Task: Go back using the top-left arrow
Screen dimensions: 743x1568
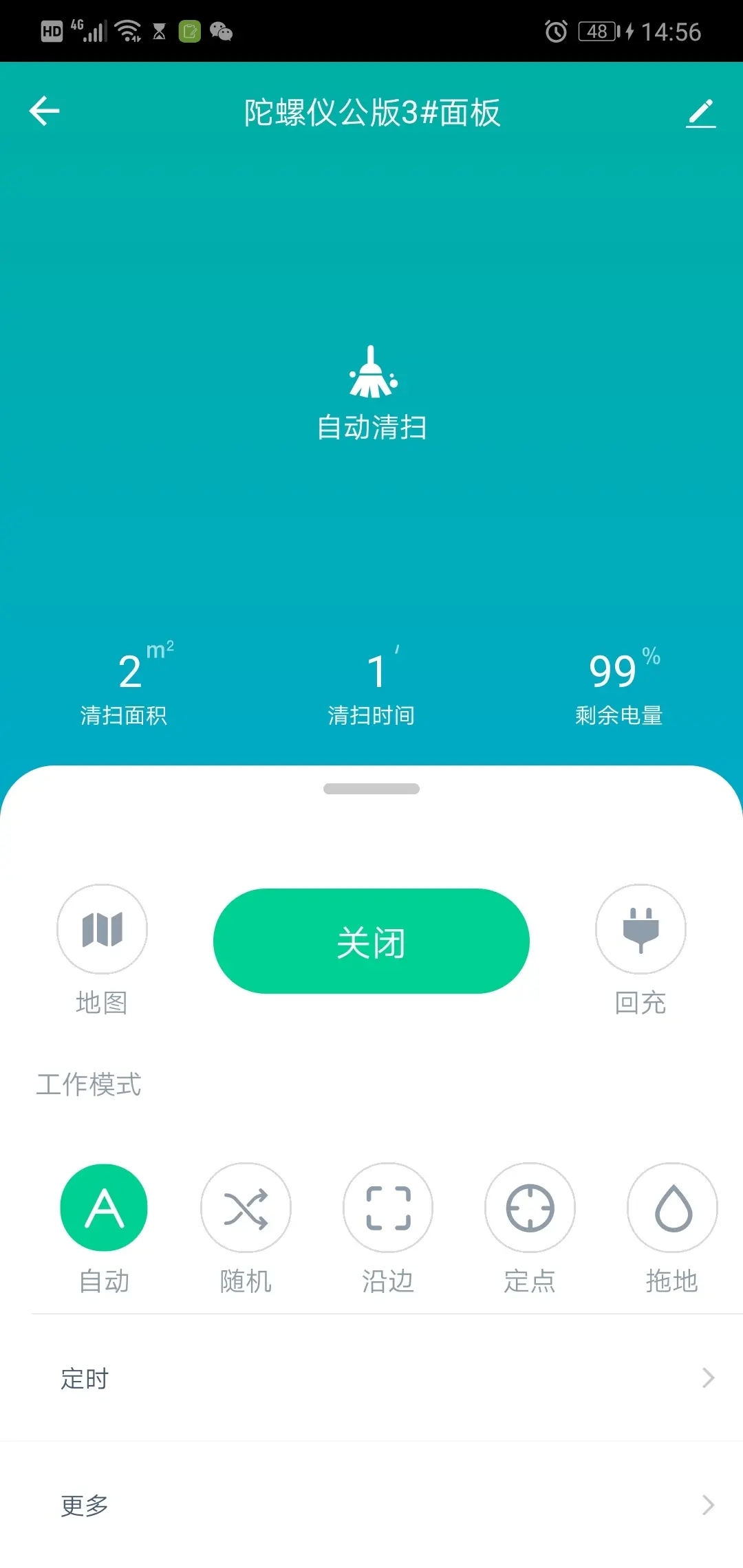Action: [45, 111]
